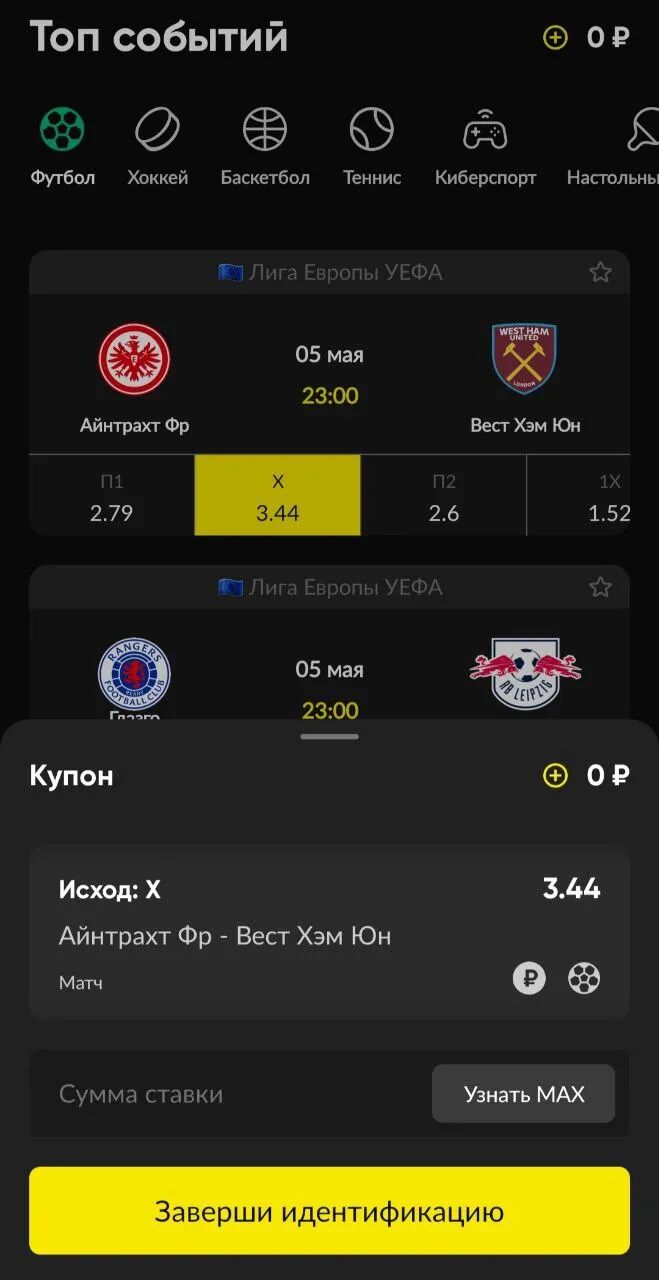Screen dimensions: 659x1280
Task: Tap the ruble currency icon in coupon
Action: 530,978
